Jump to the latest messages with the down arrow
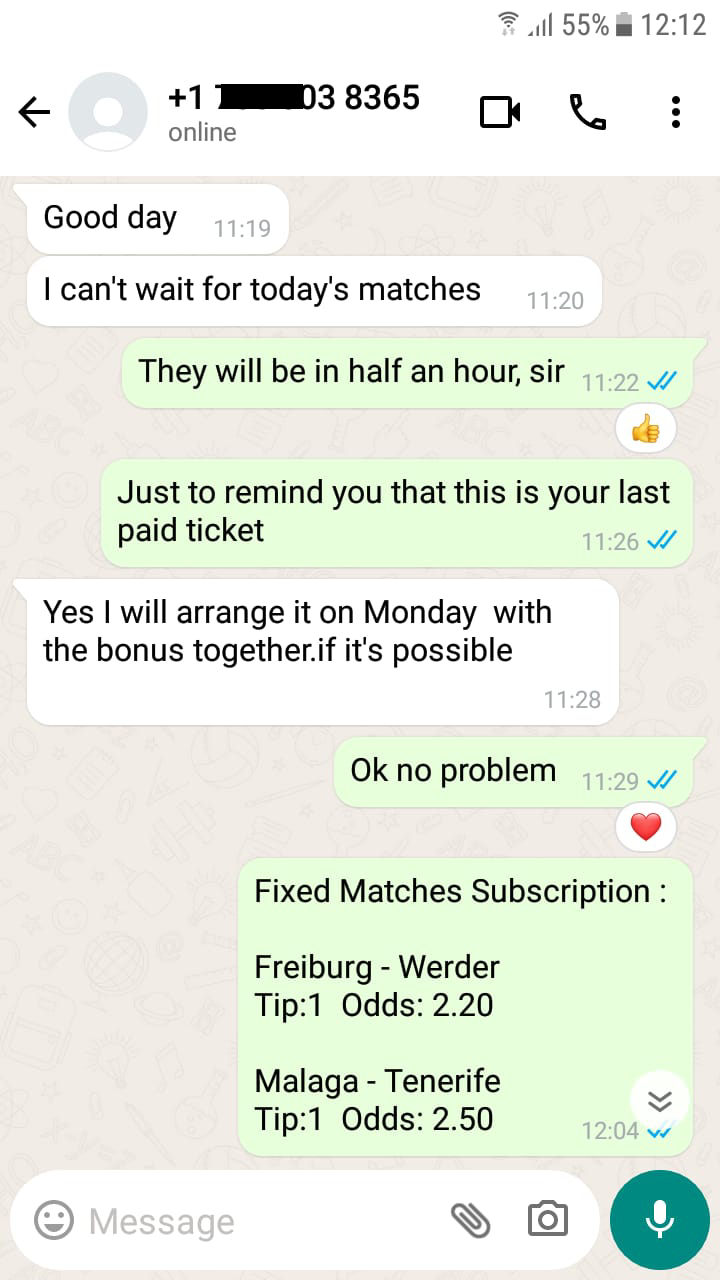Viewport: 720px width, 1280px height. click(660, 1101)
